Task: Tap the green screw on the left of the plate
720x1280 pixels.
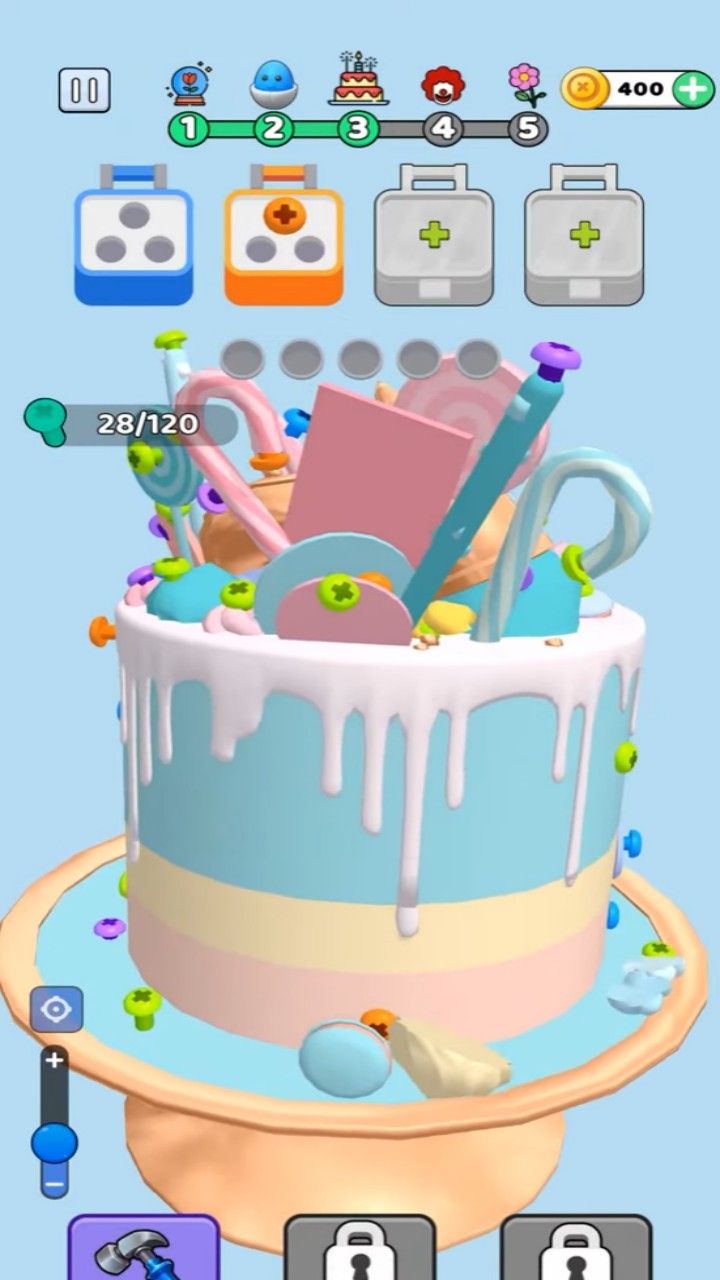Action: point(142,1000)
